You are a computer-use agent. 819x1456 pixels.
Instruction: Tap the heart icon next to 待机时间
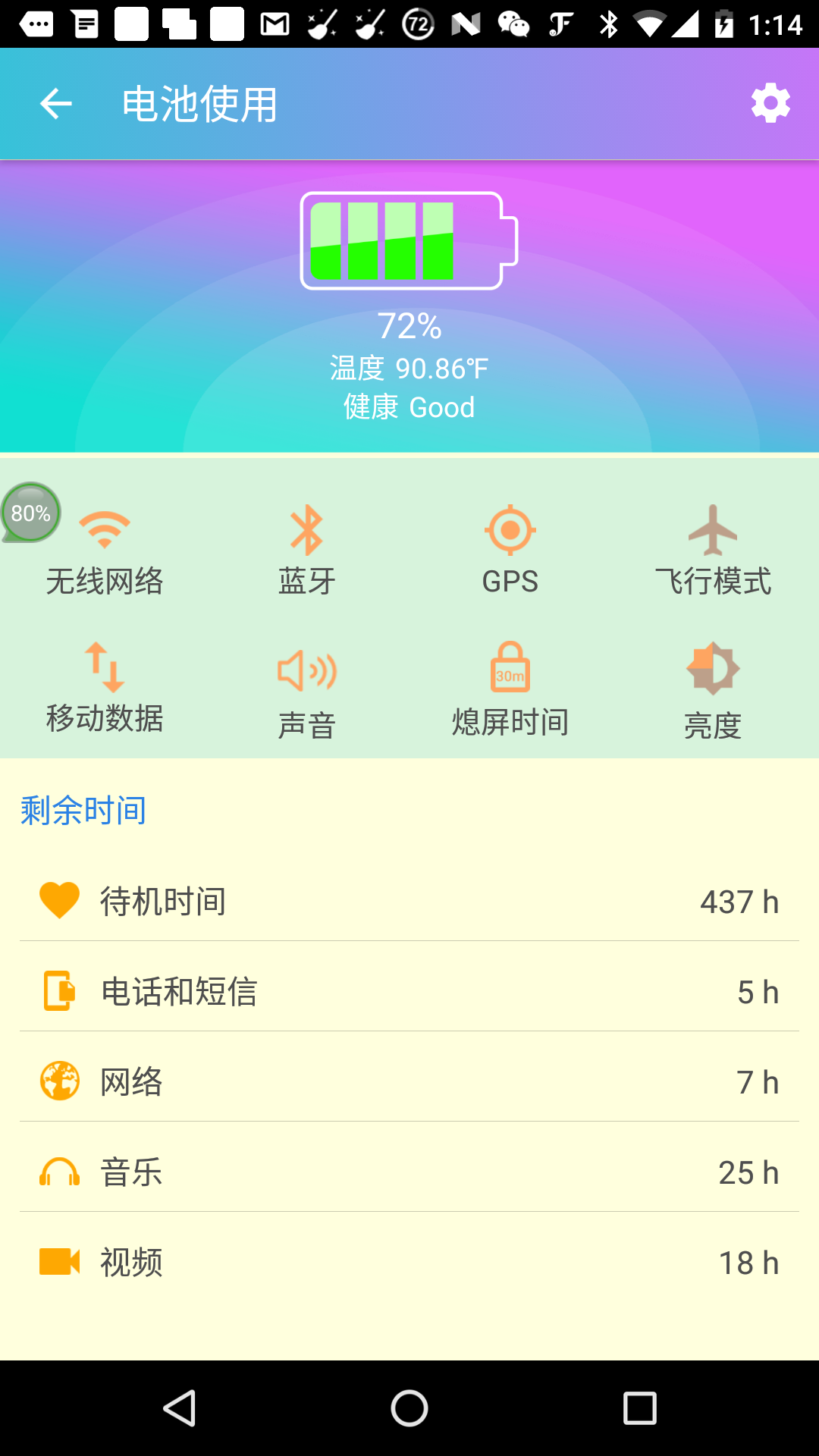pyautogui.click(x=58, y=899)
